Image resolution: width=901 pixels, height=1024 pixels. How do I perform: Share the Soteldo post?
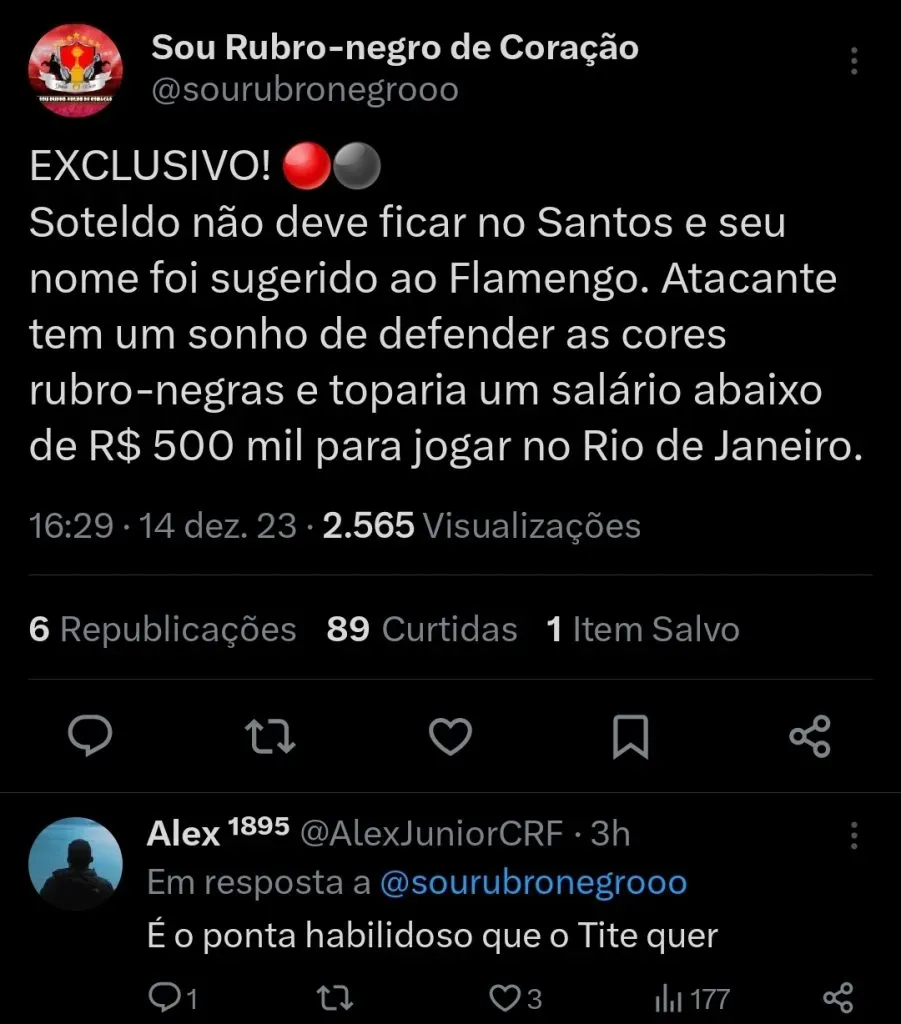[x=810, y=738]
